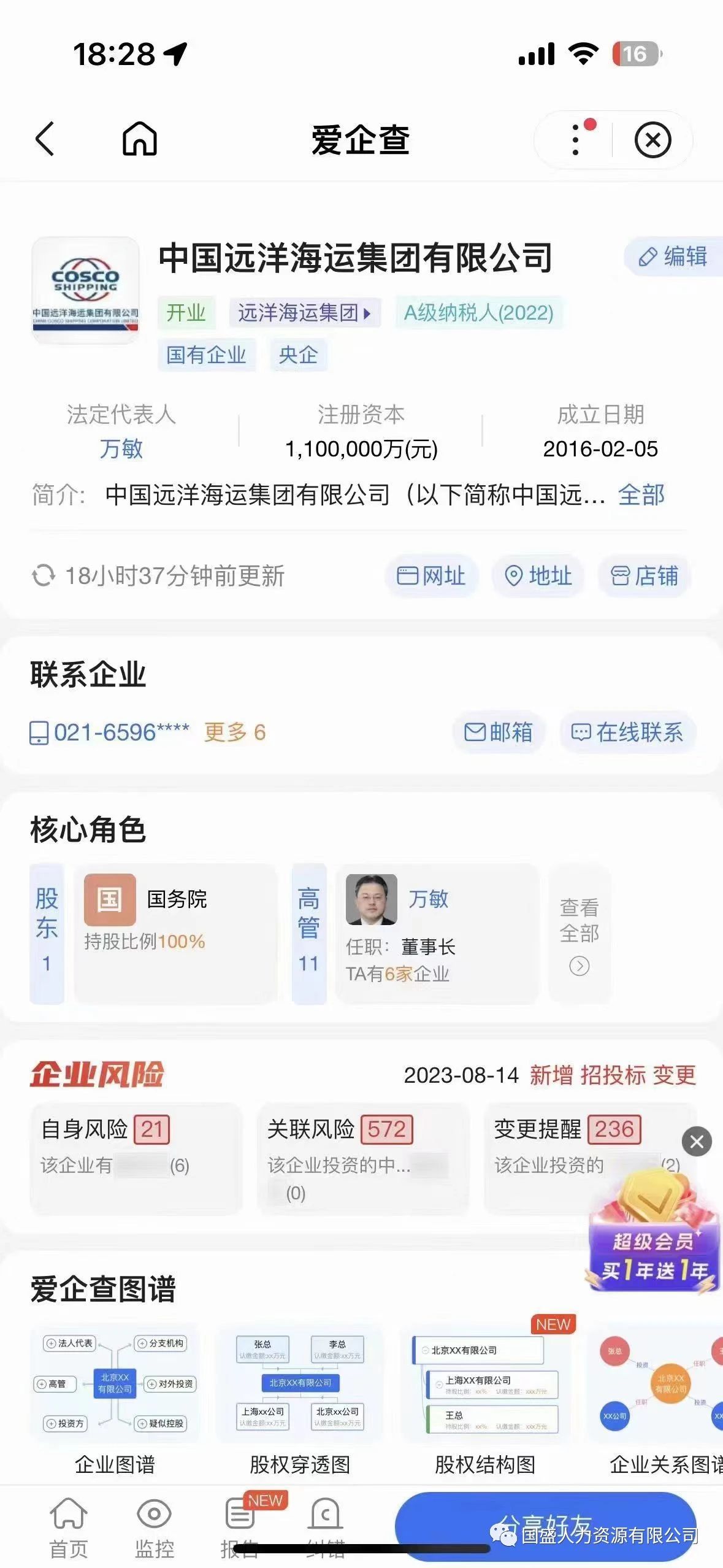Start 在线联系 online contact

tap(627, 732)
